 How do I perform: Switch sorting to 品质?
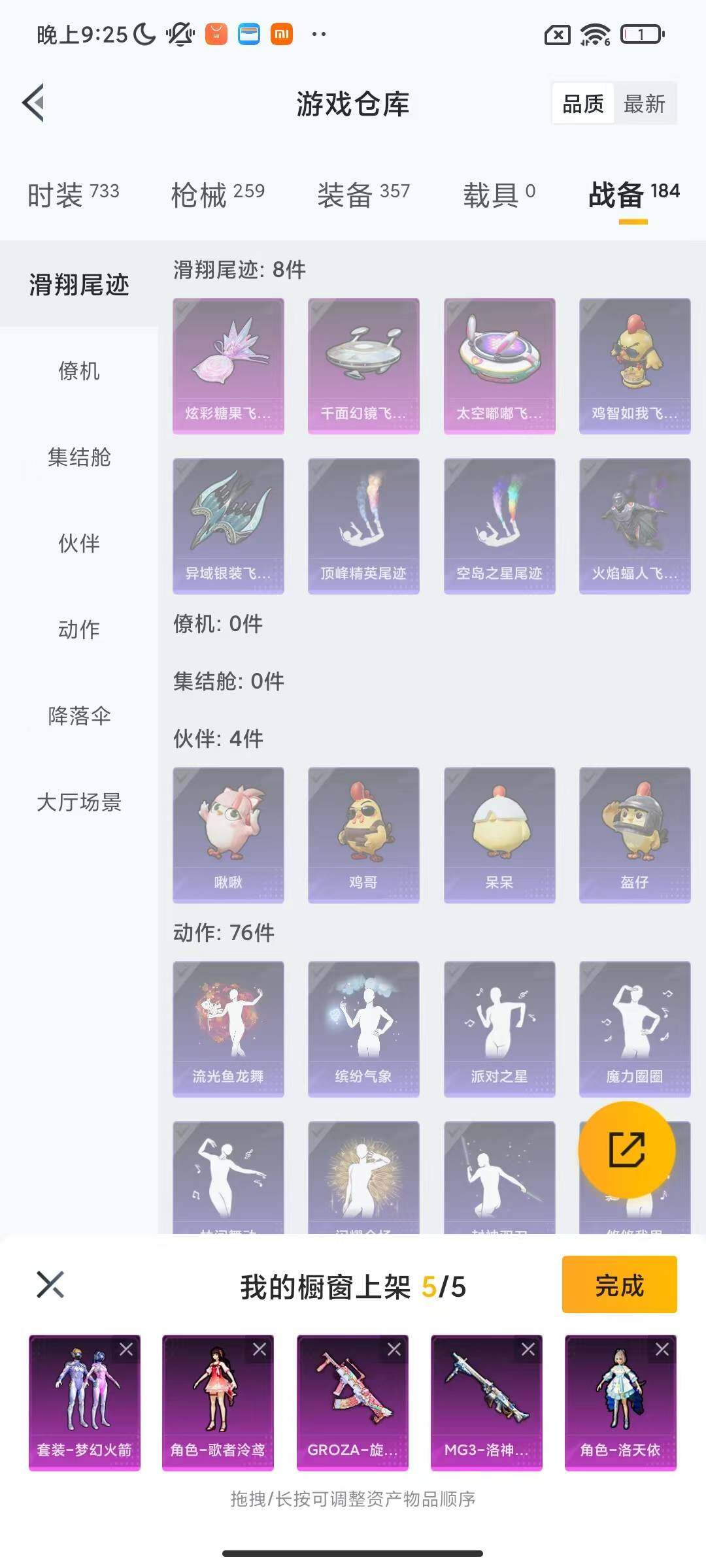584,103
